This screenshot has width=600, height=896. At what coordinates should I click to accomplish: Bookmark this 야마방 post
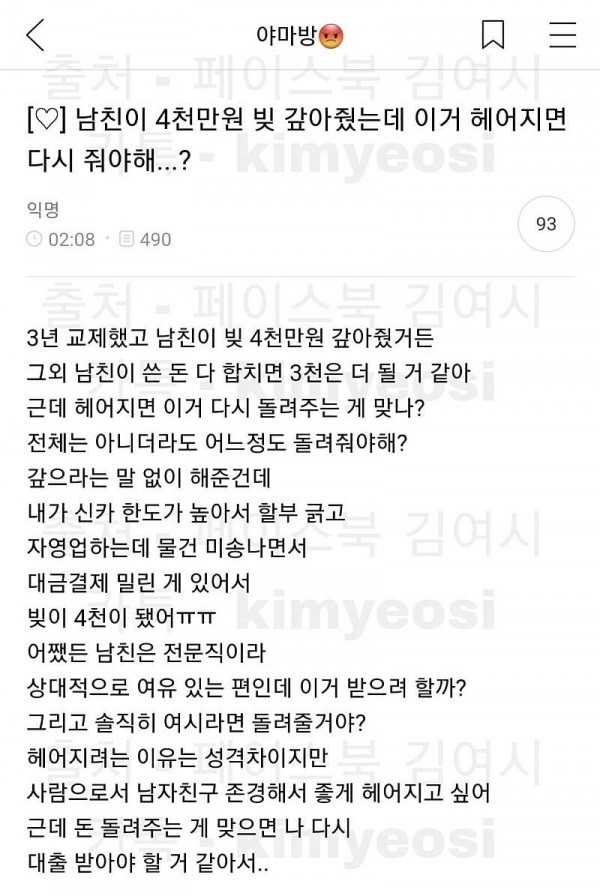point(493,35)
